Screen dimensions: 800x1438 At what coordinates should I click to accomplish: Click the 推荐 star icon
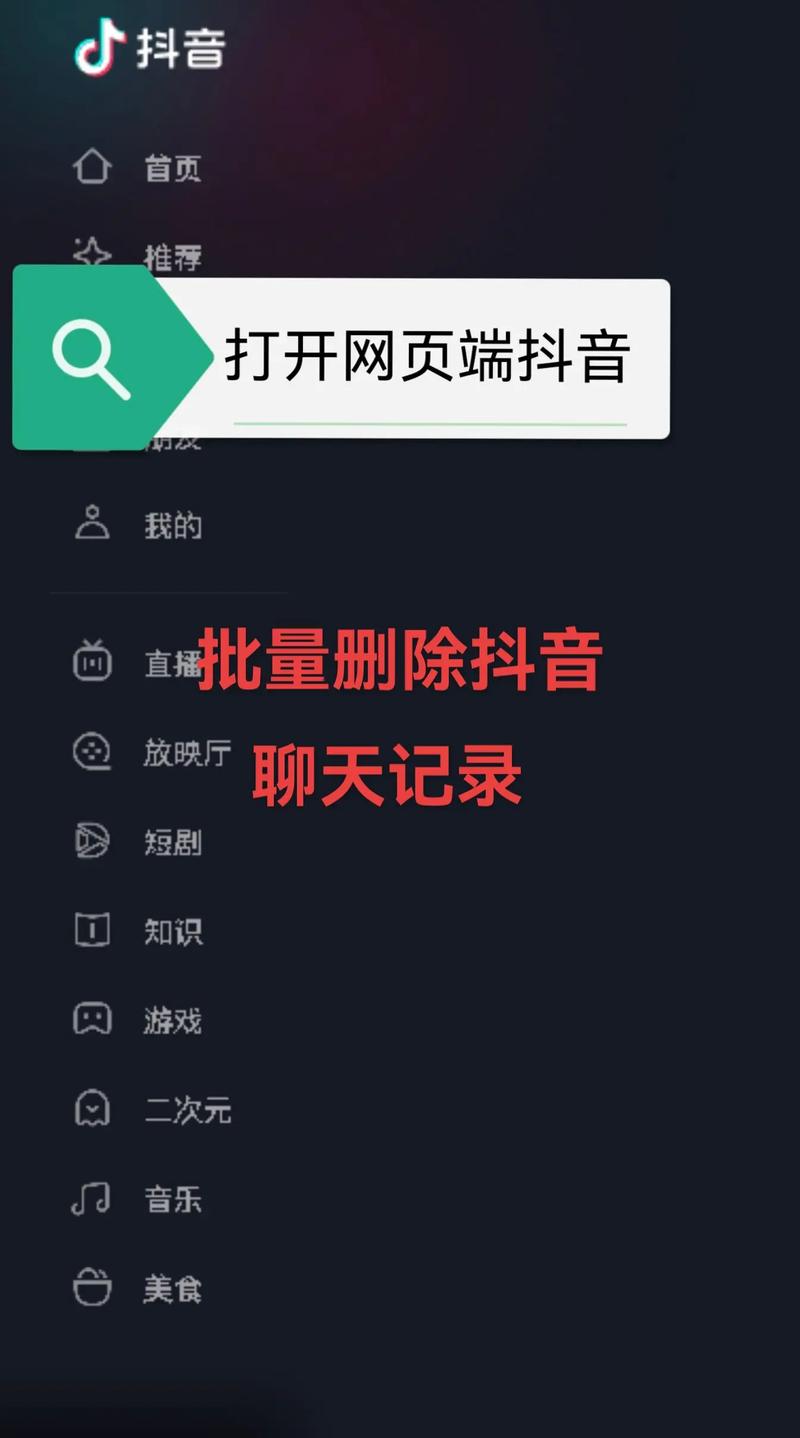pos(92,257)
